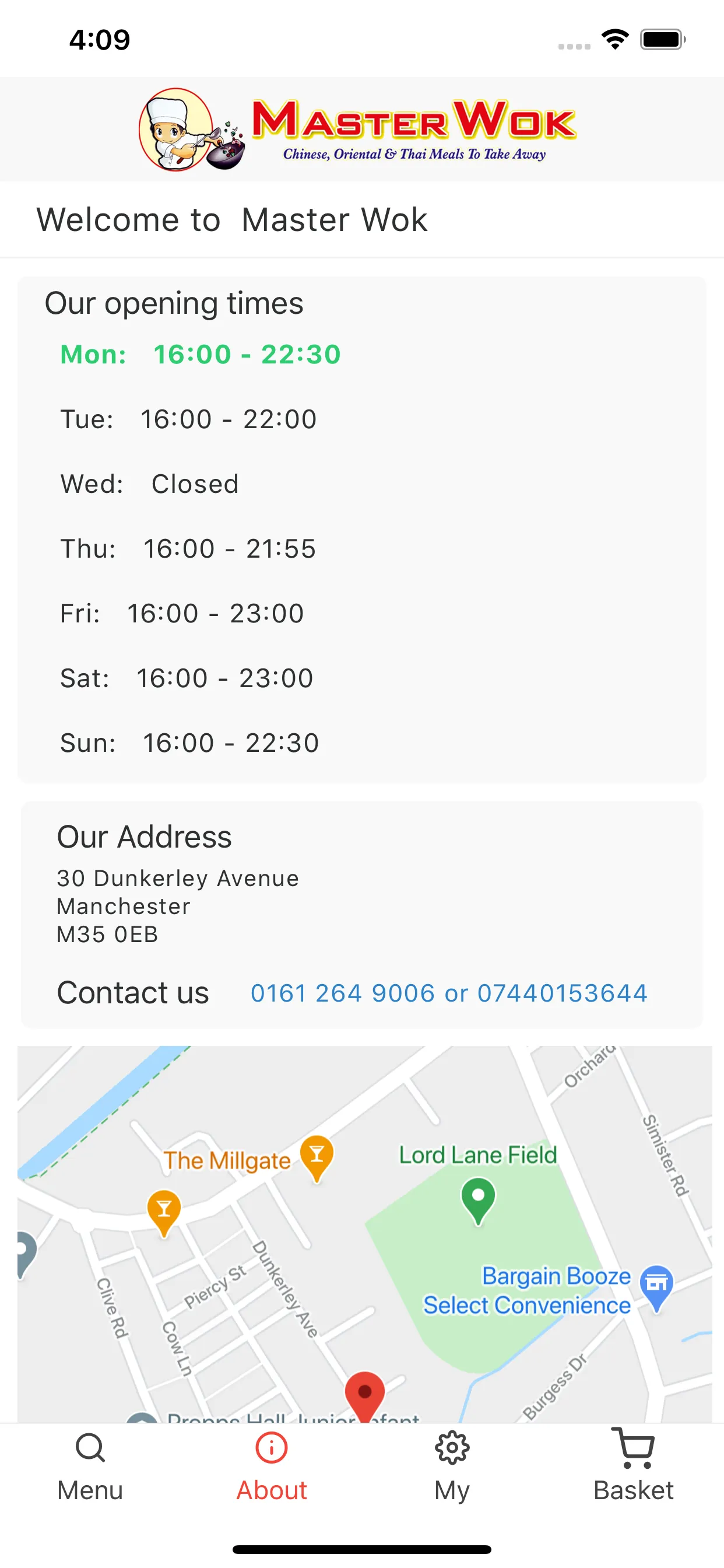Select The Millgate marker on the map
This screenshot has height=1568, width=724.
317,1156
